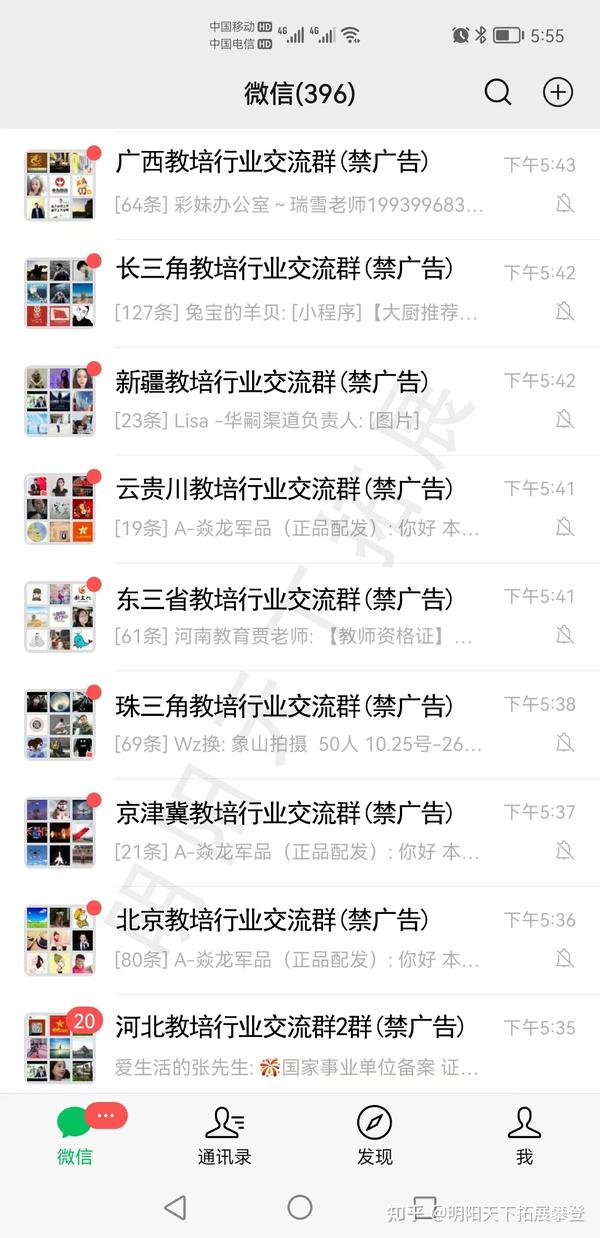The height and width of the screenshot is (1238, 600).
Task: Open the search icon in the header
Action: point(498,92)
